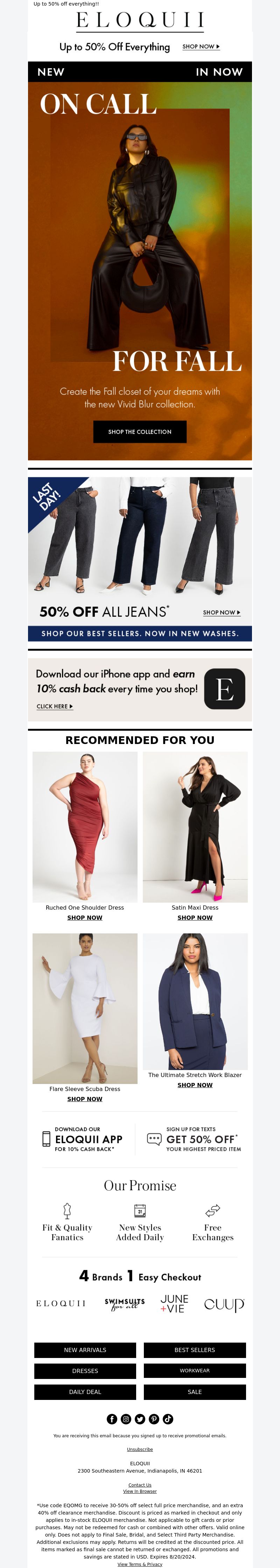
Task: Tap Click Here for iPhone app
Action: pyautogui.click(x=54, y=706)
